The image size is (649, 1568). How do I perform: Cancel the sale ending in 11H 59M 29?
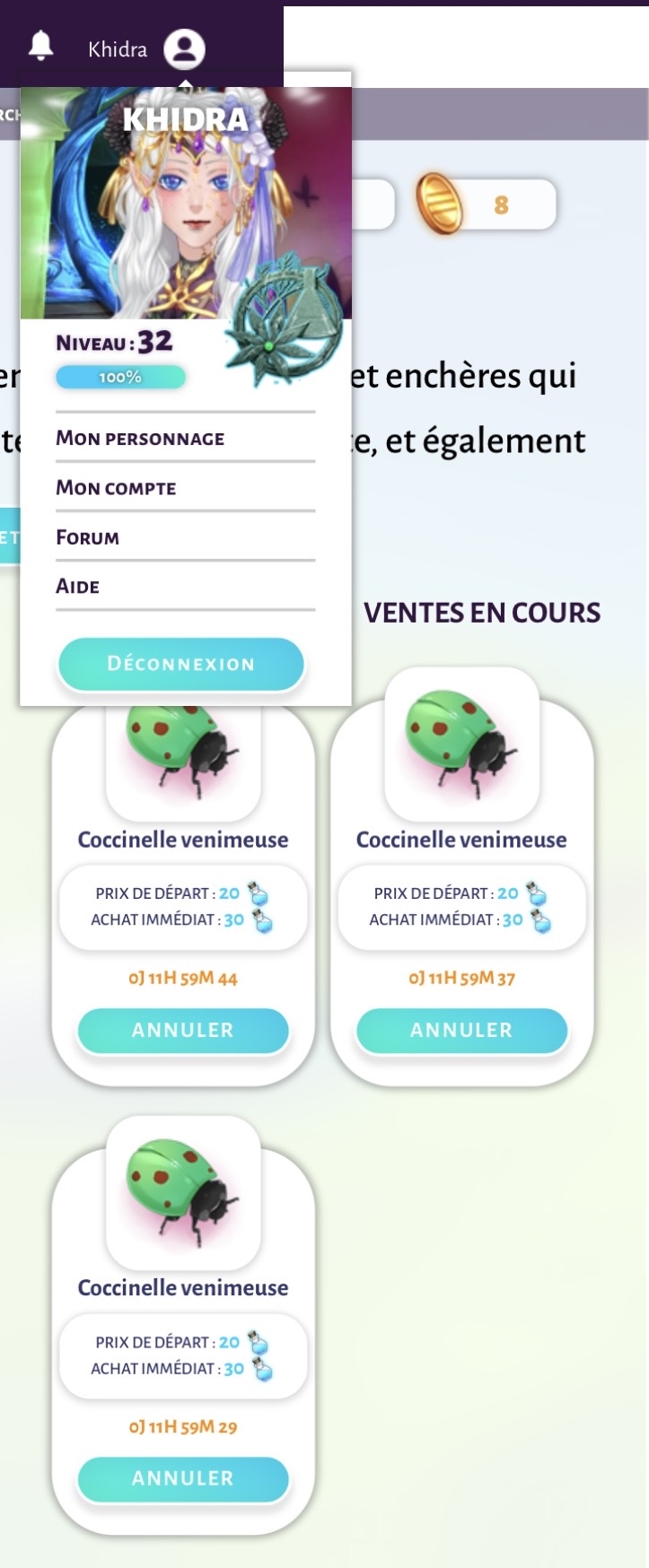tap(183, 1478)
